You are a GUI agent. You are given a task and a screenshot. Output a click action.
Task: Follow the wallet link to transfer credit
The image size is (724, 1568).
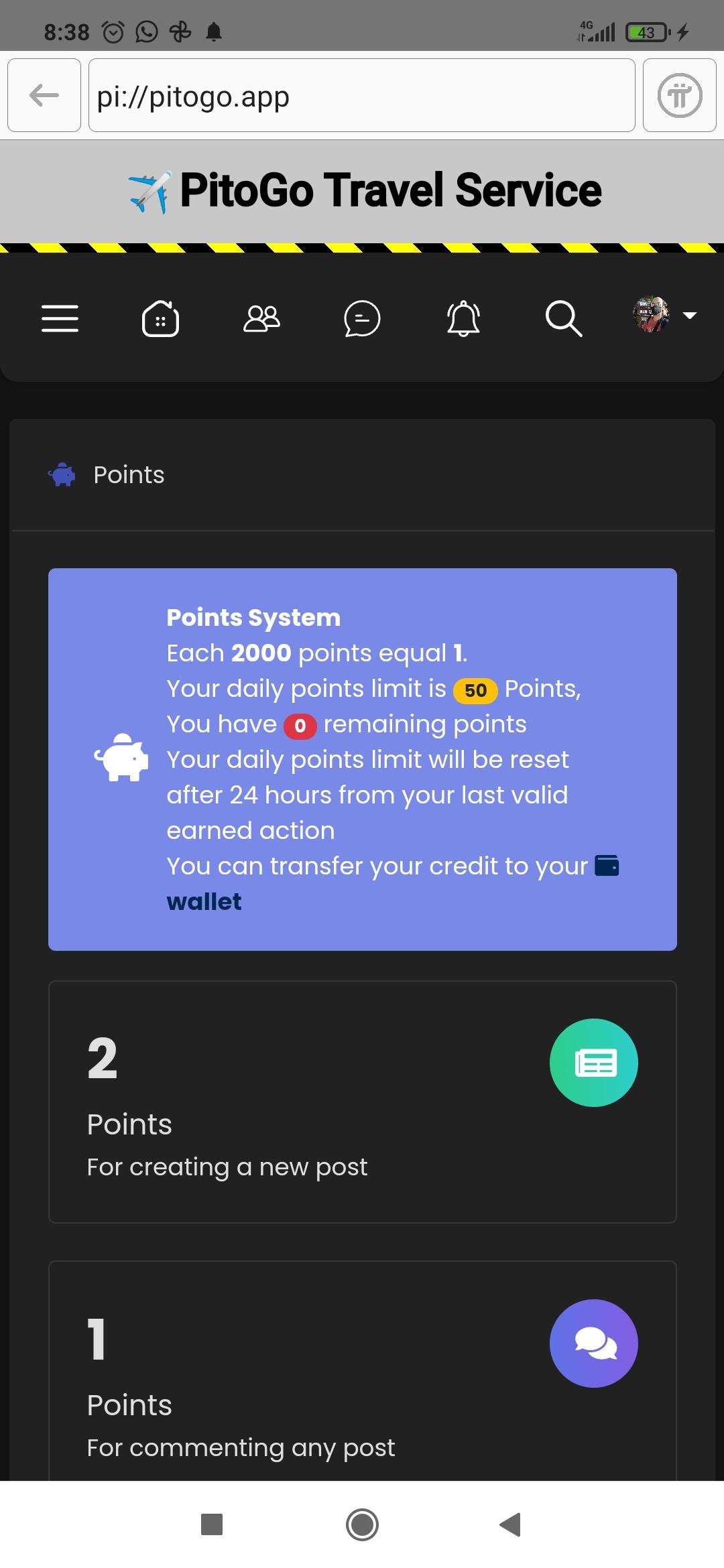204,901
